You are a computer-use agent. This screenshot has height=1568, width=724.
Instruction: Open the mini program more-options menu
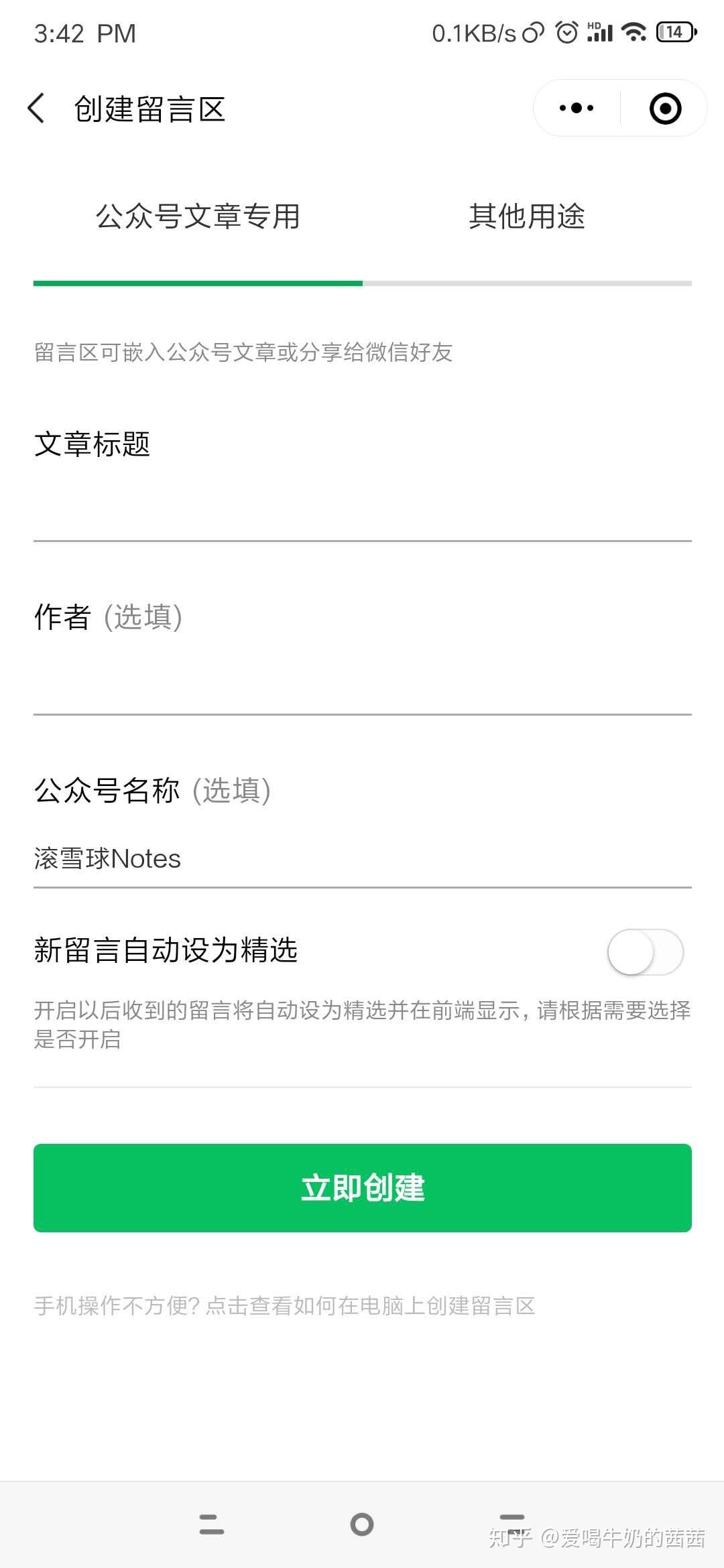coord(577,109)
